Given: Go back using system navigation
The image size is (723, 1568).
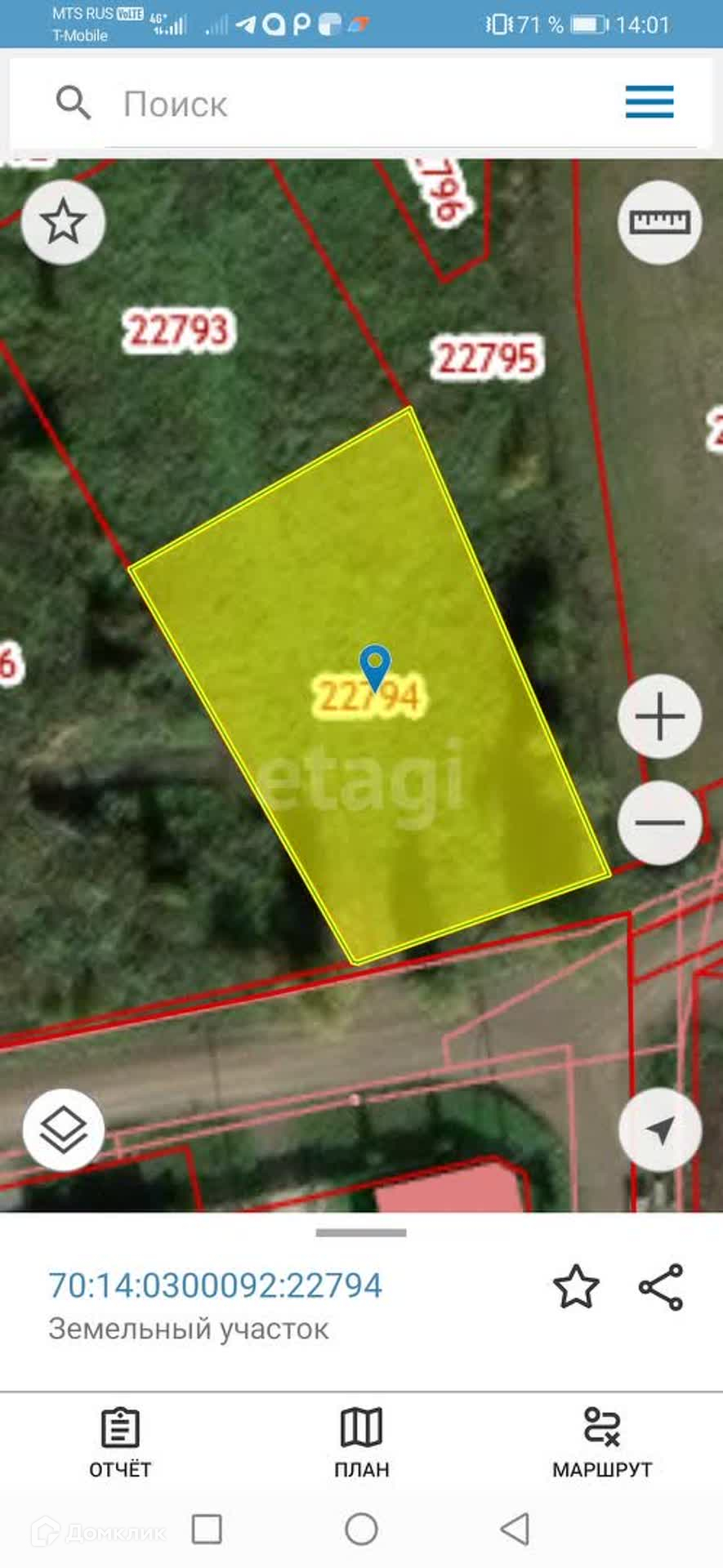Looking at the screenshot, I should click(x=515, y=1529).
